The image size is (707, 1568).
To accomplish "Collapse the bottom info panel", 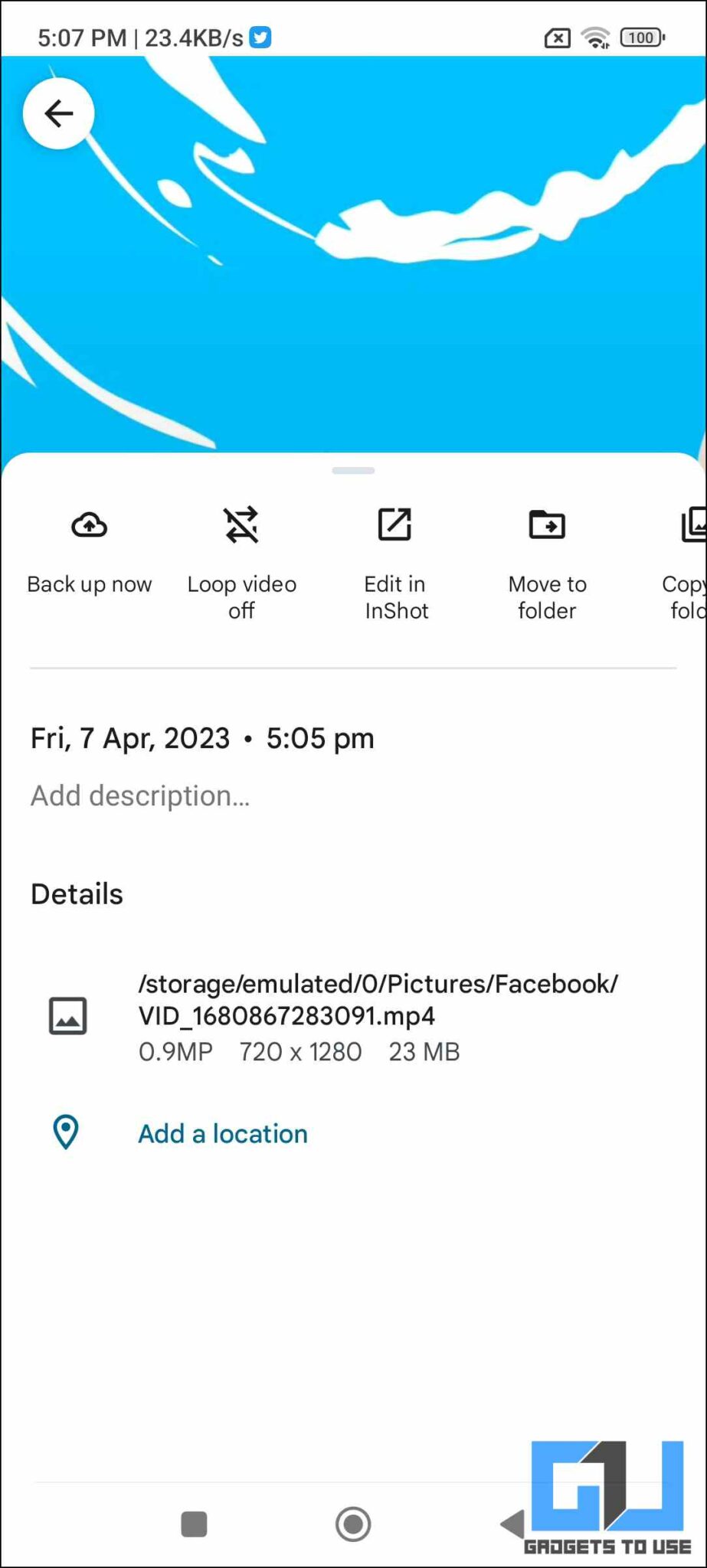I will (x=353, y=470).
